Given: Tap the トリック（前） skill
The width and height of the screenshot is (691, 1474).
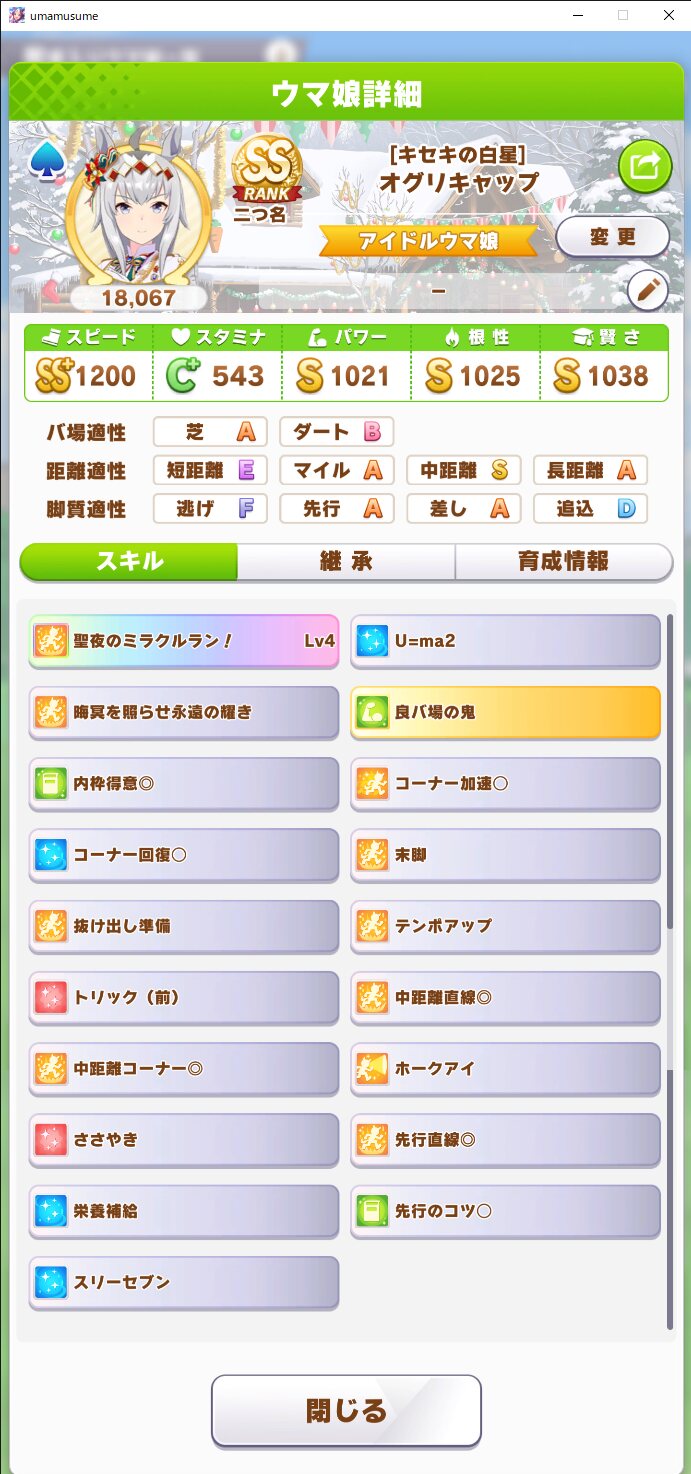Looking at the screenshot, I should pos(184,997).
